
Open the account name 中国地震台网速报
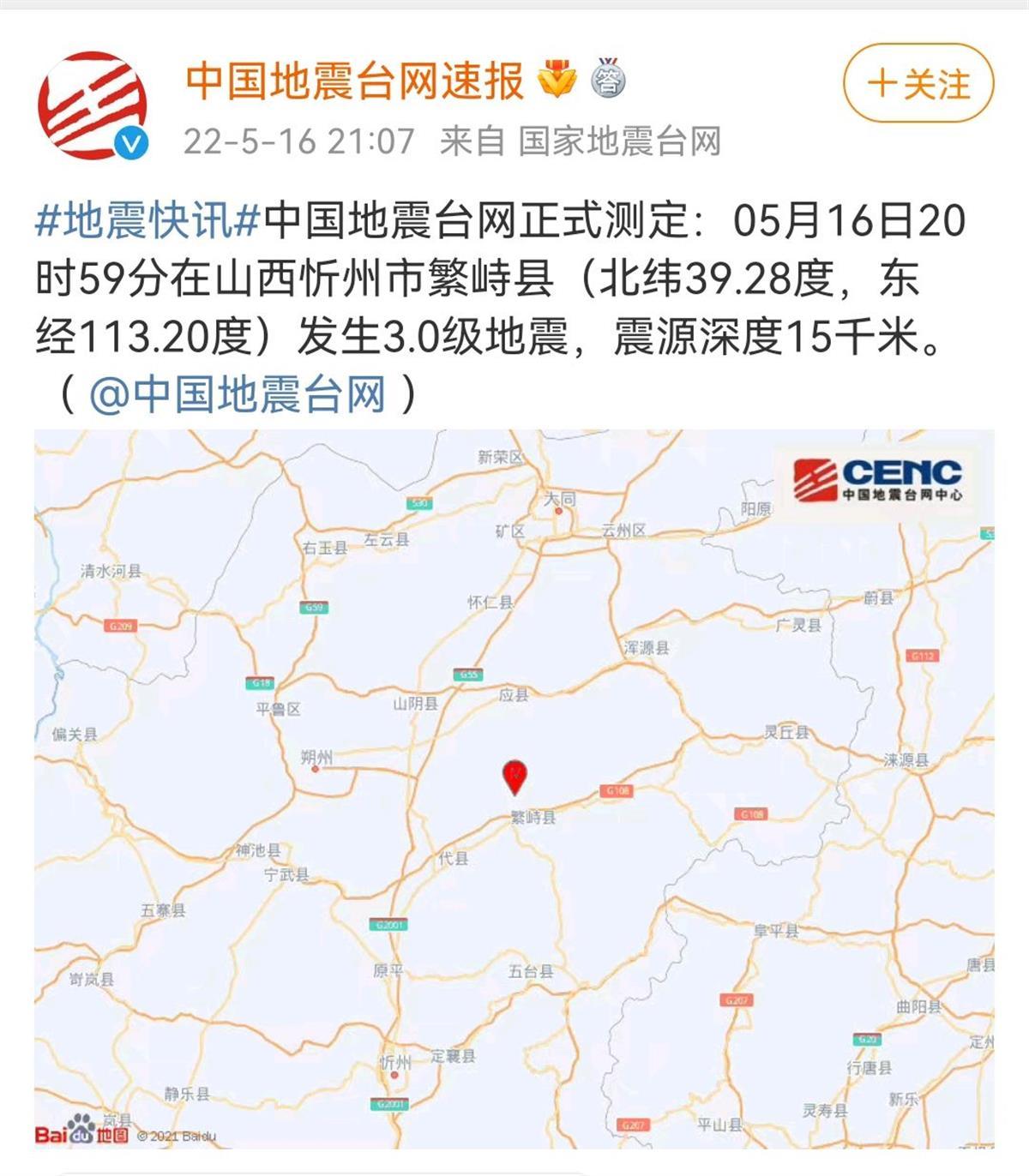pos(354,81)
